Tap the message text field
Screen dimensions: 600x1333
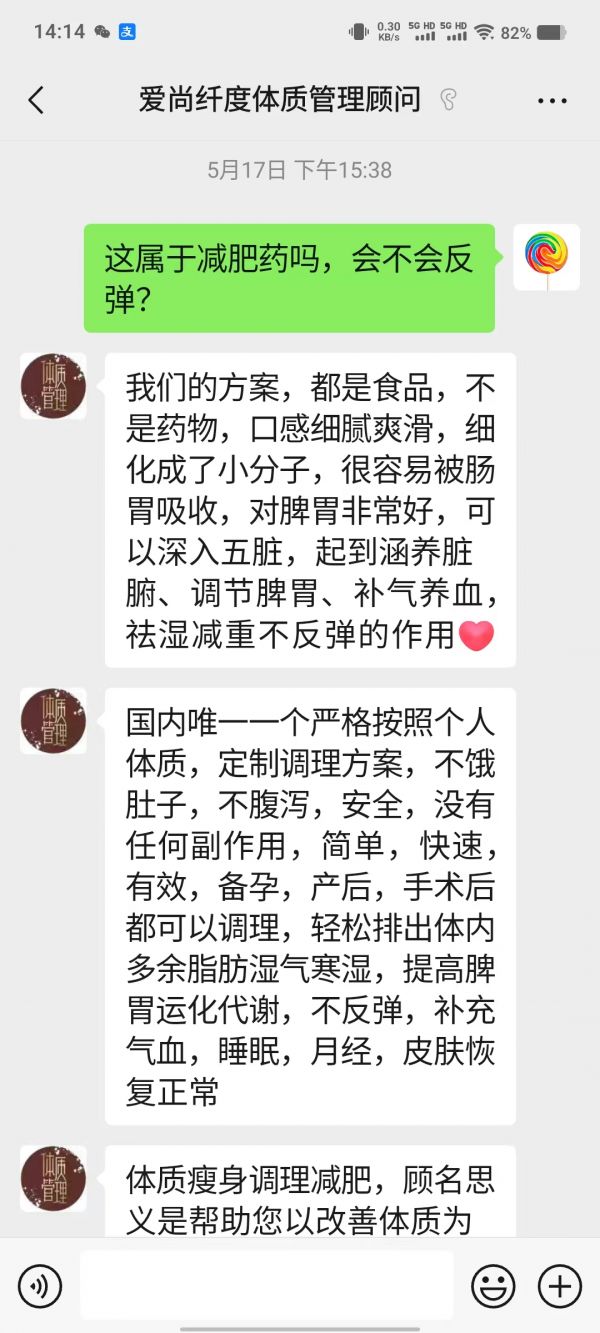(266, 1285)
